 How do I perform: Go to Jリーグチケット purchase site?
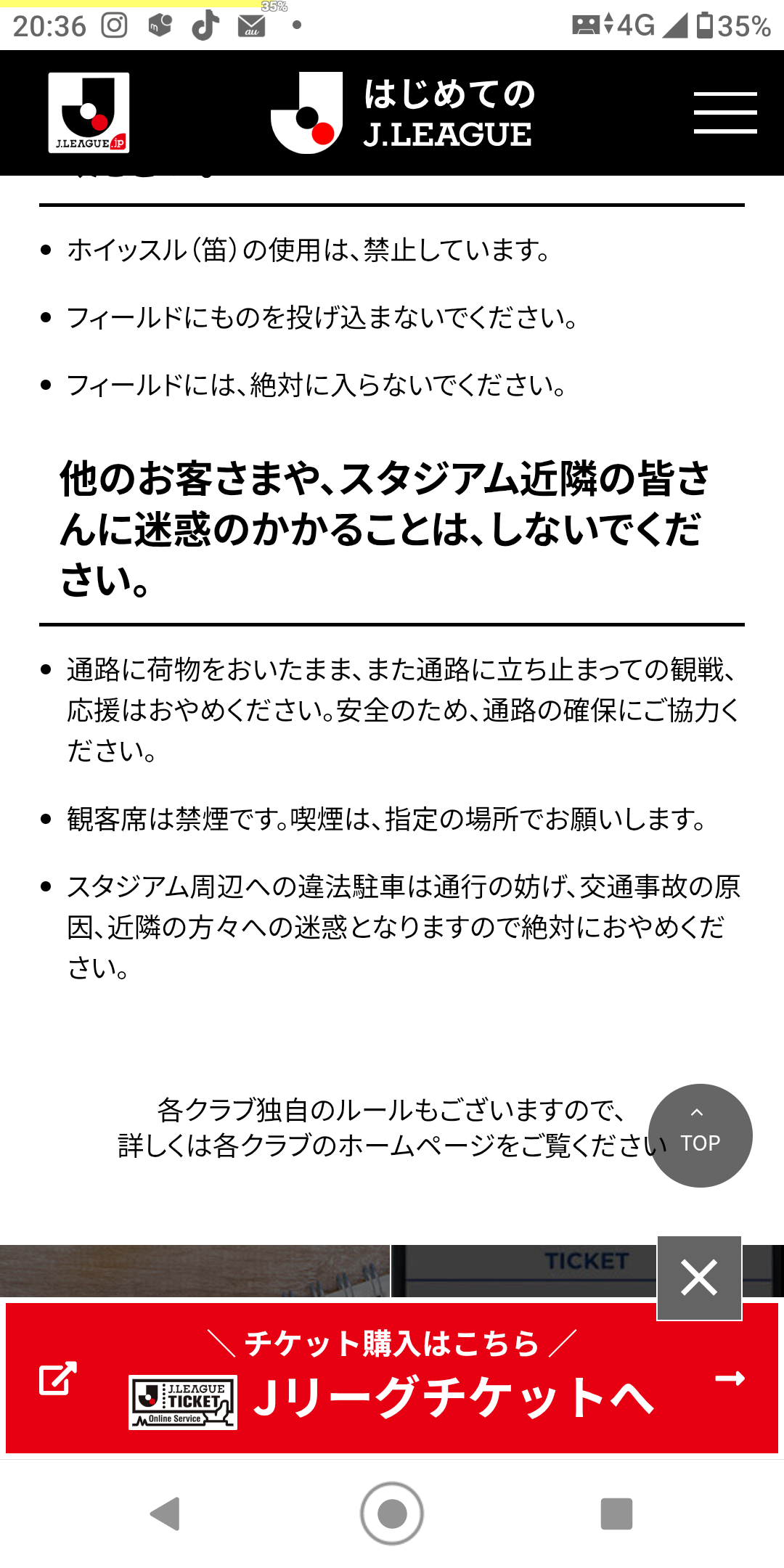[392, 1379]
